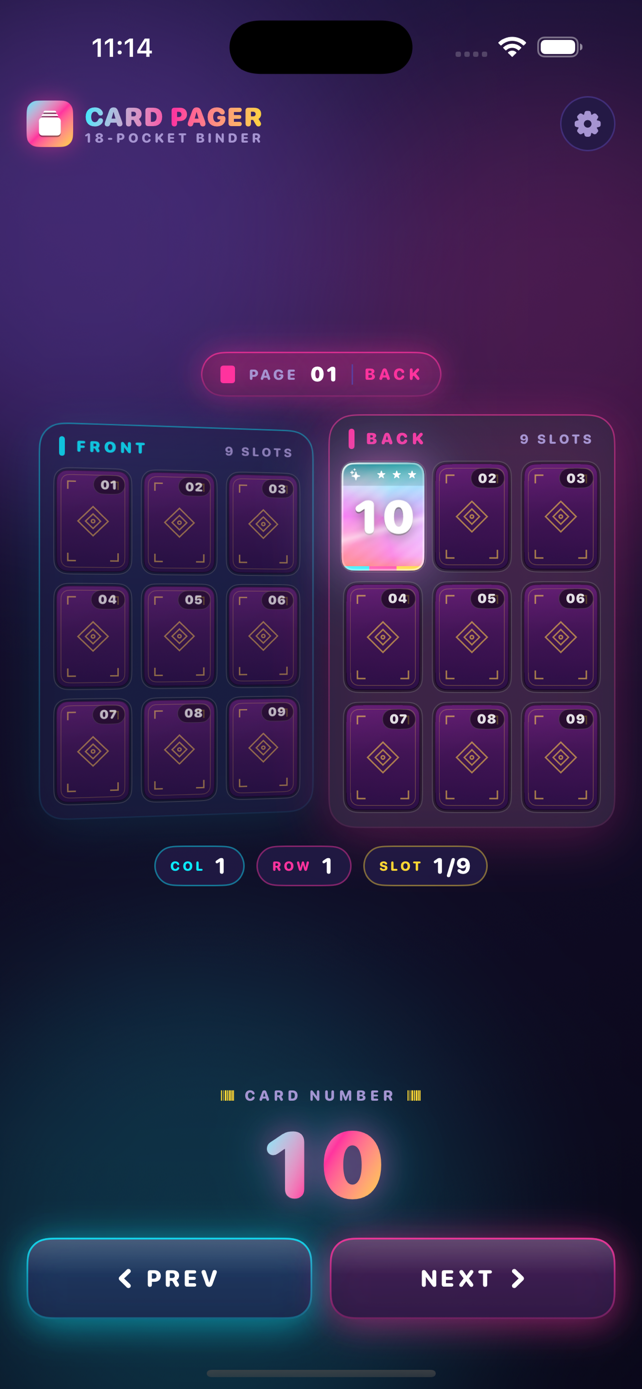Go to the previous card with PREV

pyautogui.click(x=169, y=1278)
